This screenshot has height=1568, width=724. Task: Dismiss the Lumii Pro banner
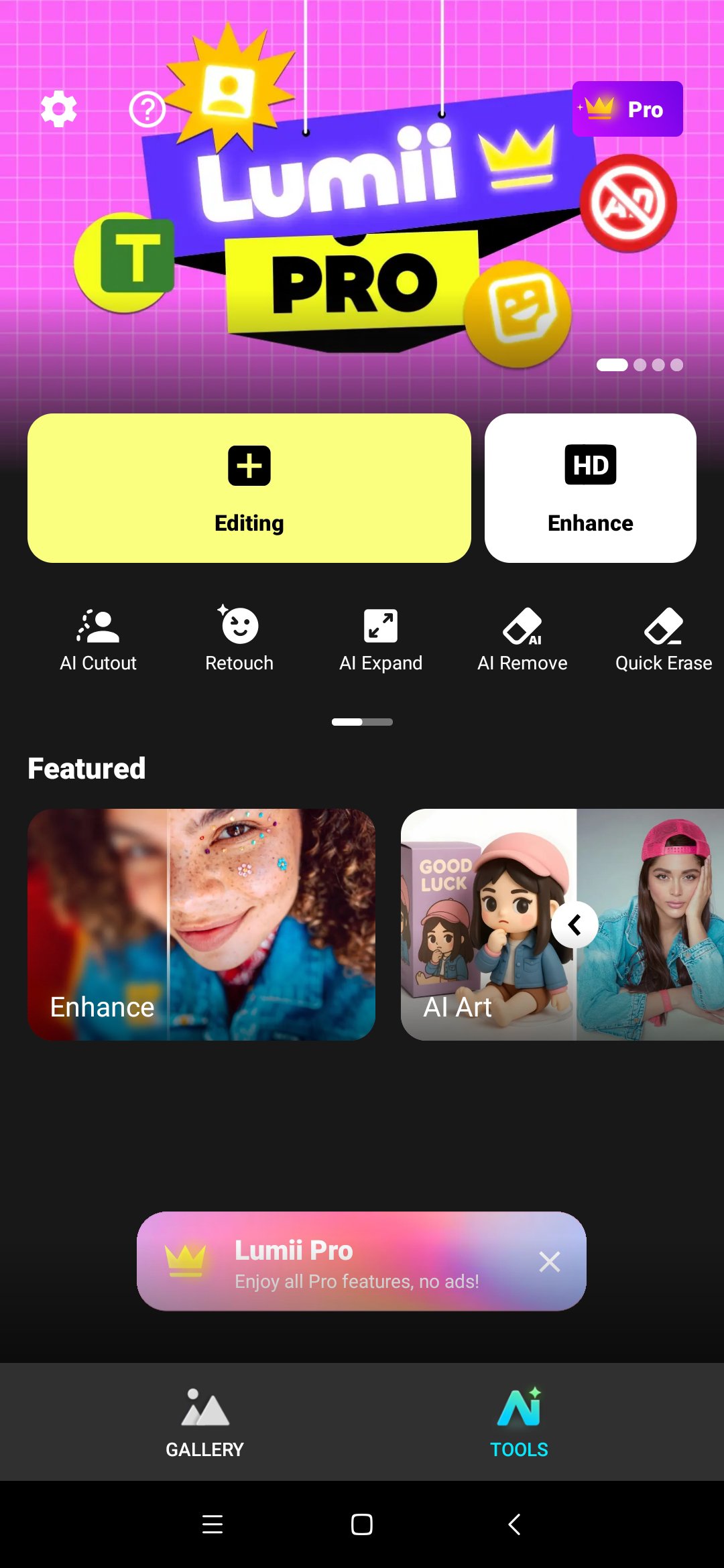[x=550, y=1262]
